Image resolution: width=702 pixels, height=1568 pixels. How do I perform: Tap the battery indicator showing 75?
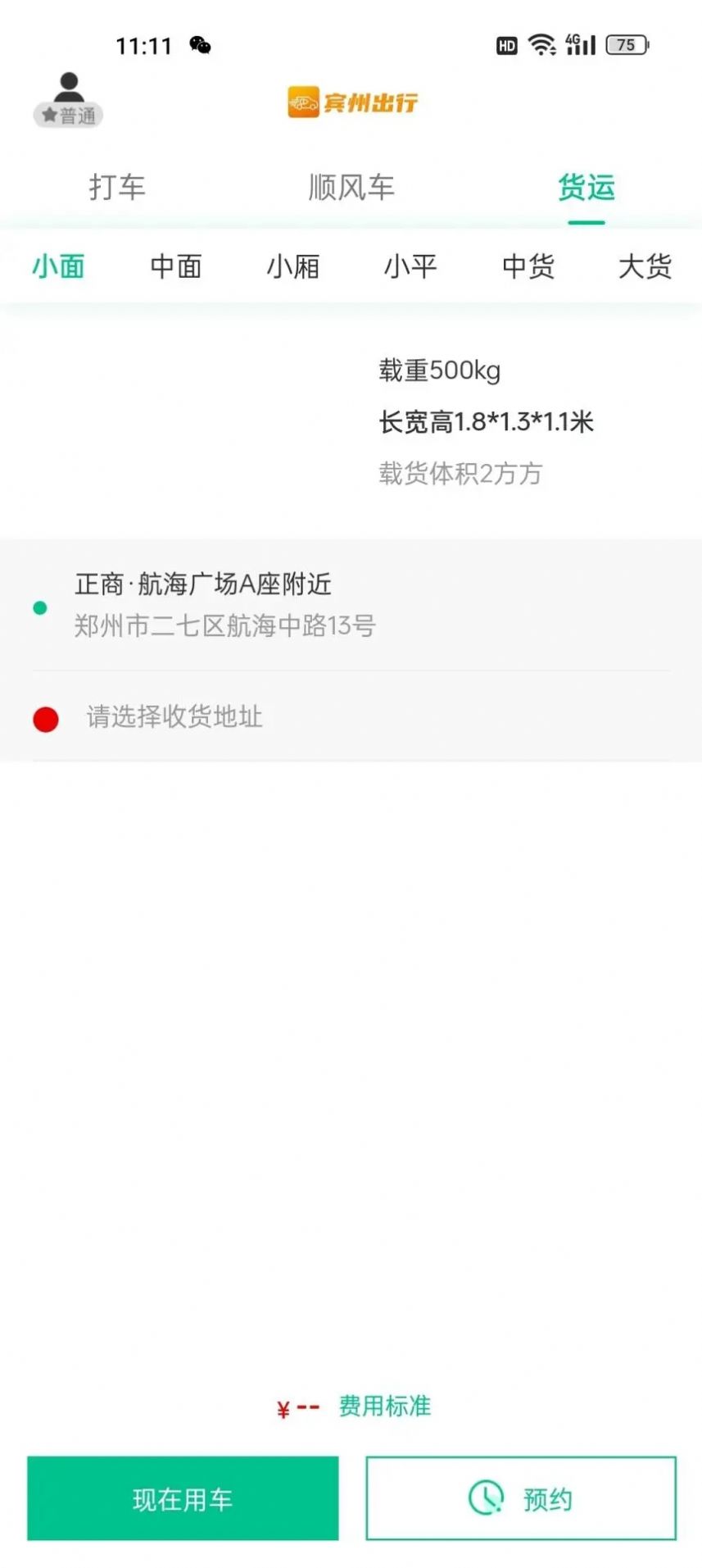tap(624, 44)
